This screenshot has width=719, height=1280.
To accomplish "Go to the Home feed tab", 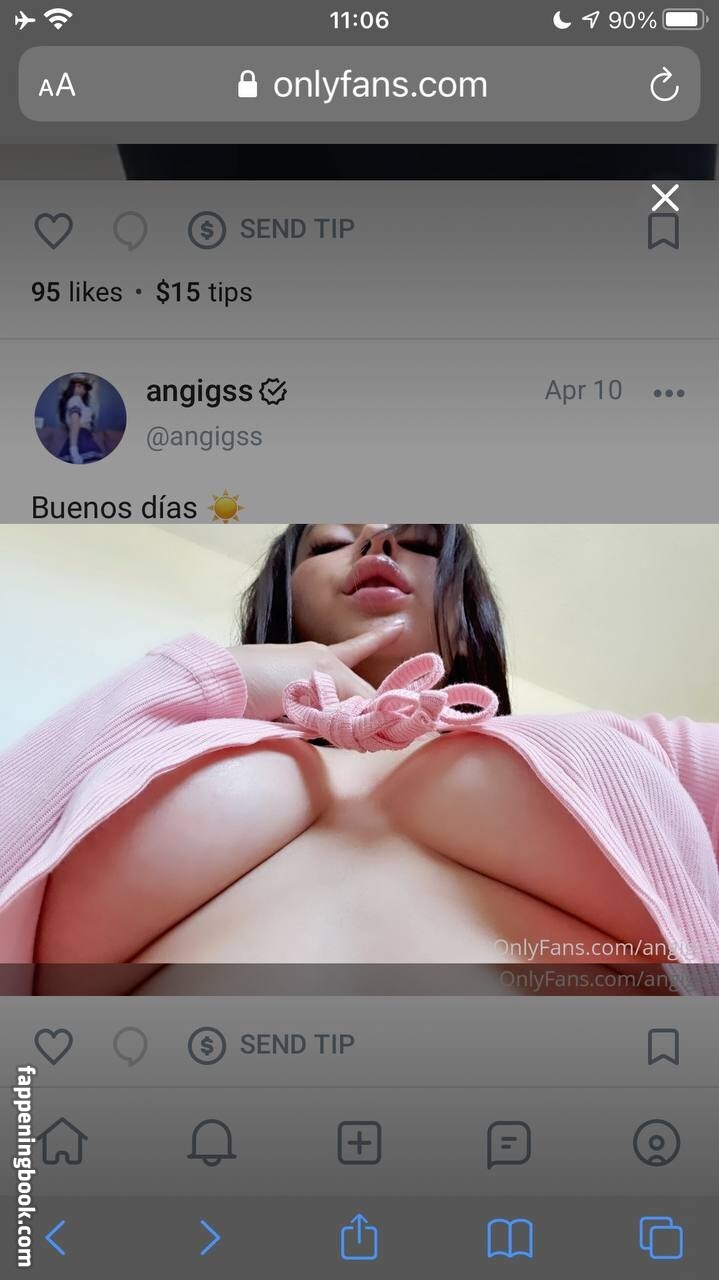I will (63, 1142).
